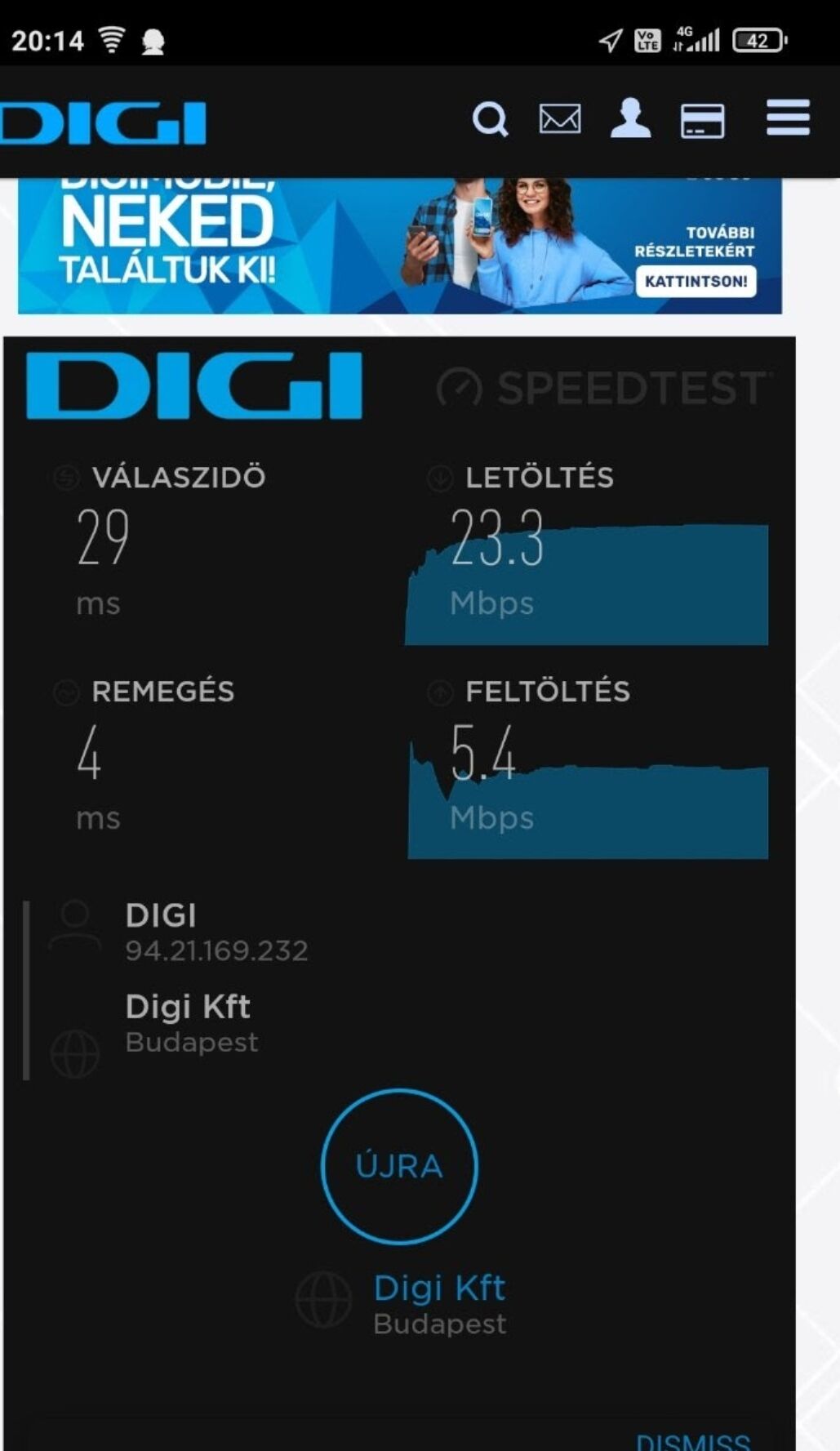Open the hamburger menu
Viewport: 840px width, 1451px height.
click(x=788, y=118)
